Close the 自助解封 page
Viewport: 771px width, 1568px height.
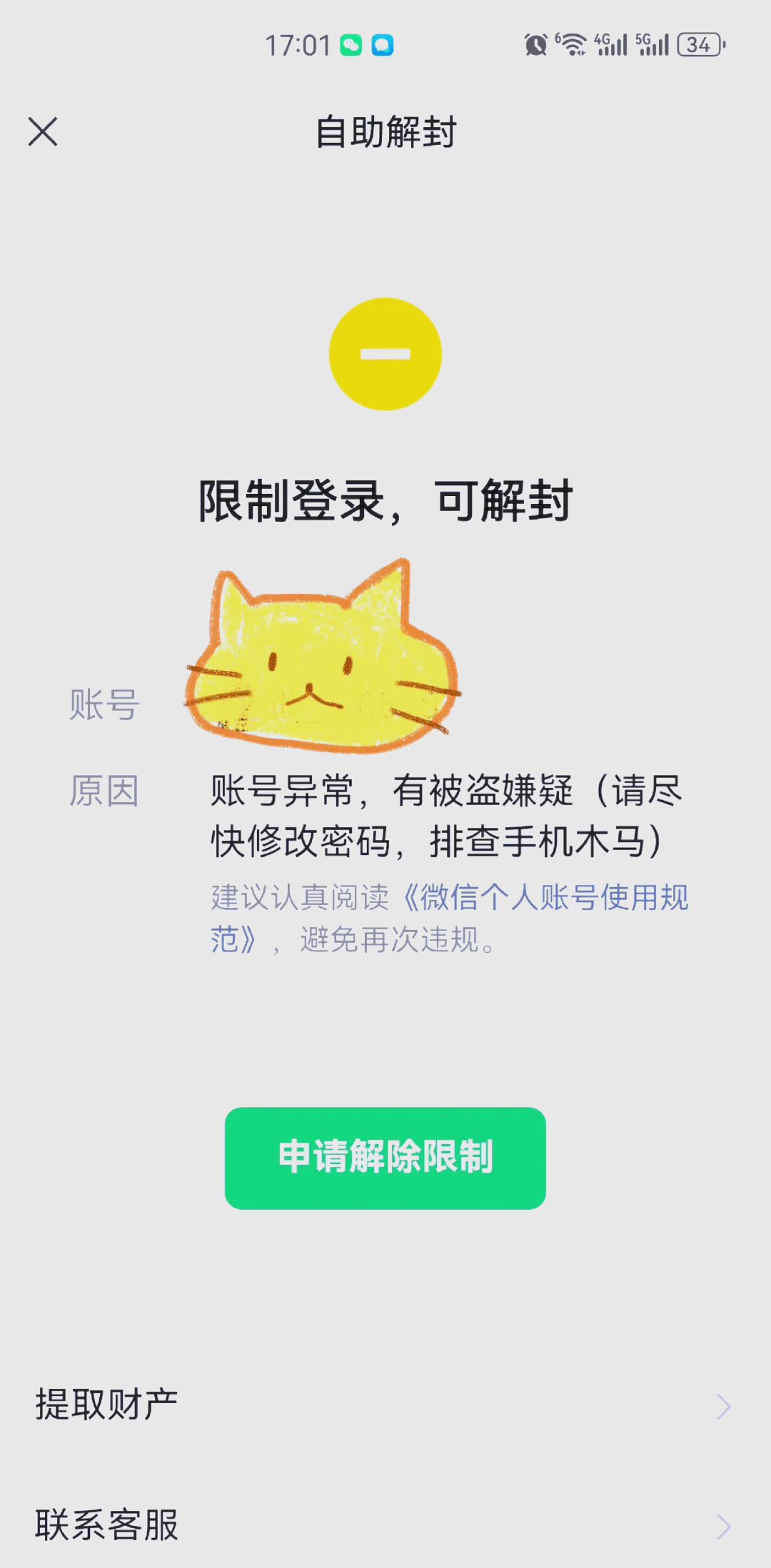coord(43,132)
